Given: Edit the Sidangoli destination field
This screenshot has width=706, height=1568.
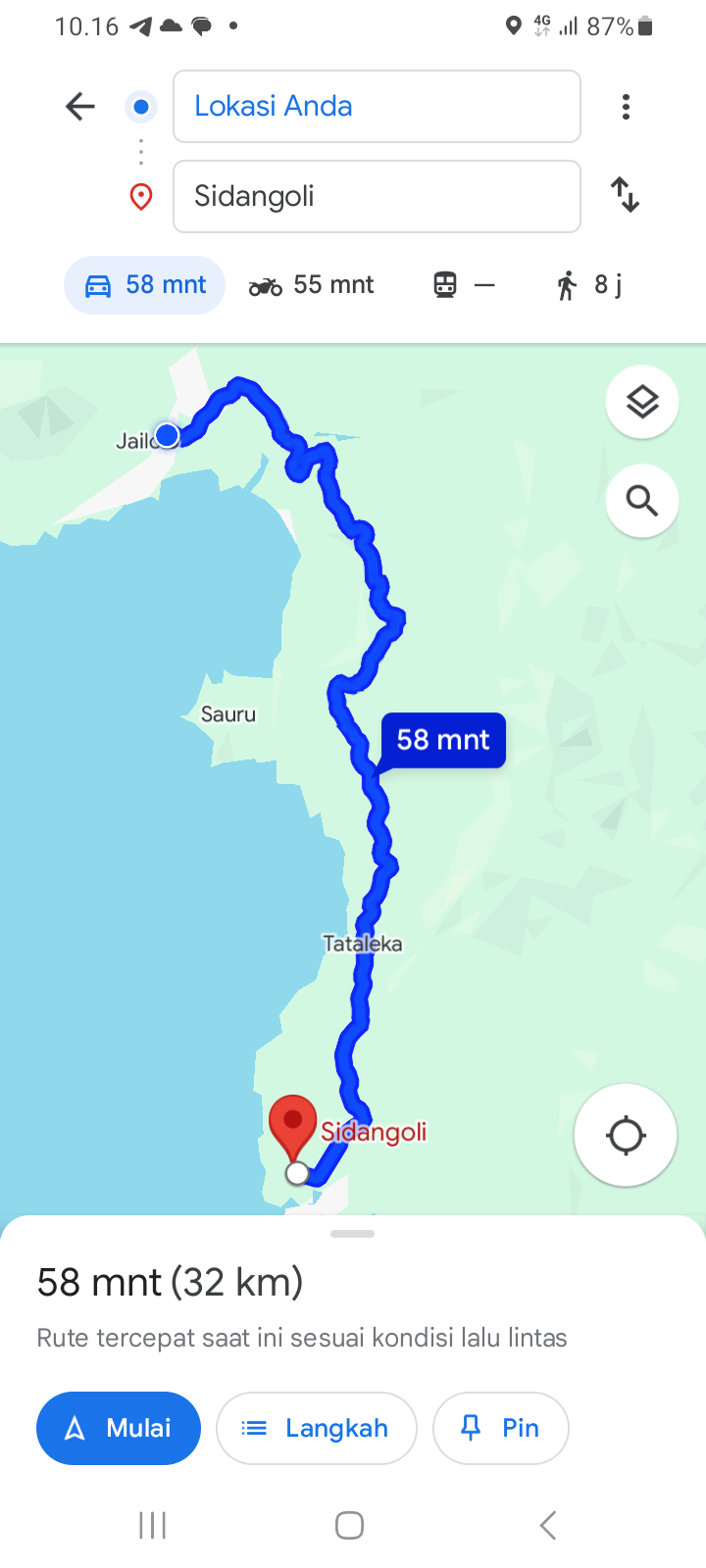Looking at the screenshot, I should point(377,196).
